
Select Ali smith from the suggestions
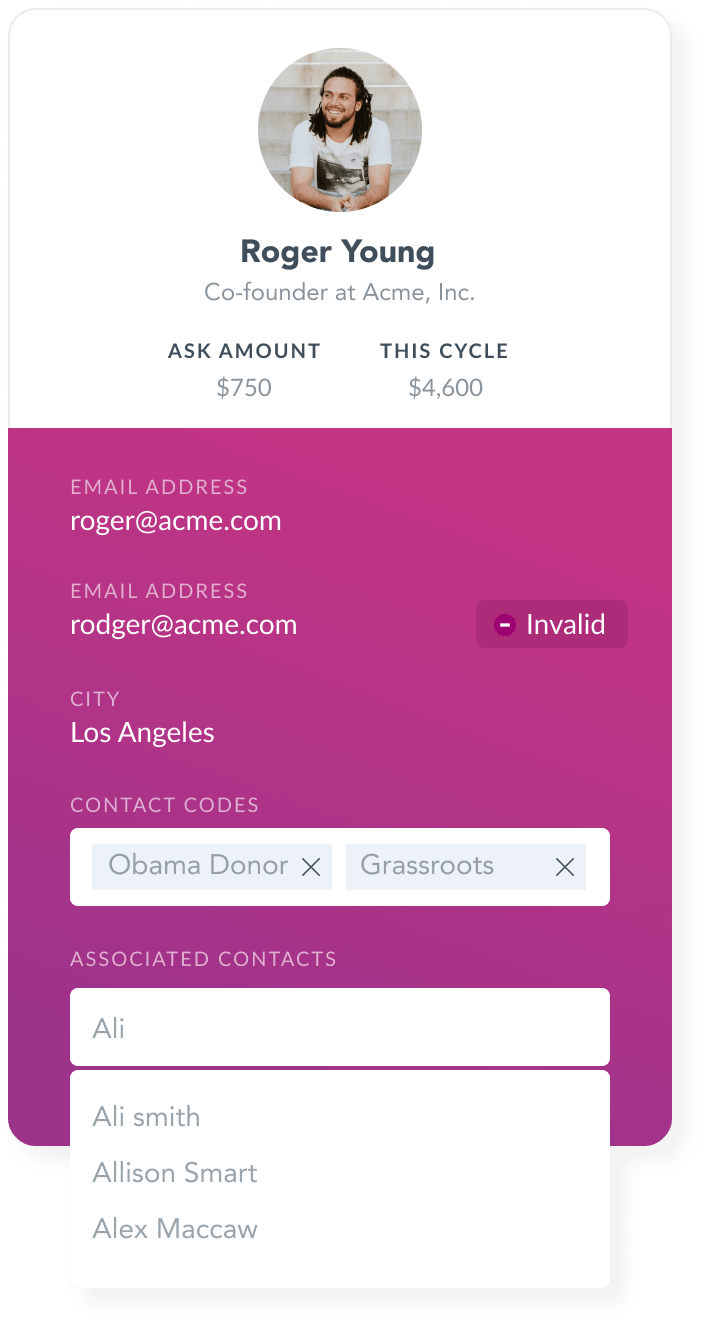point(147,1117)
